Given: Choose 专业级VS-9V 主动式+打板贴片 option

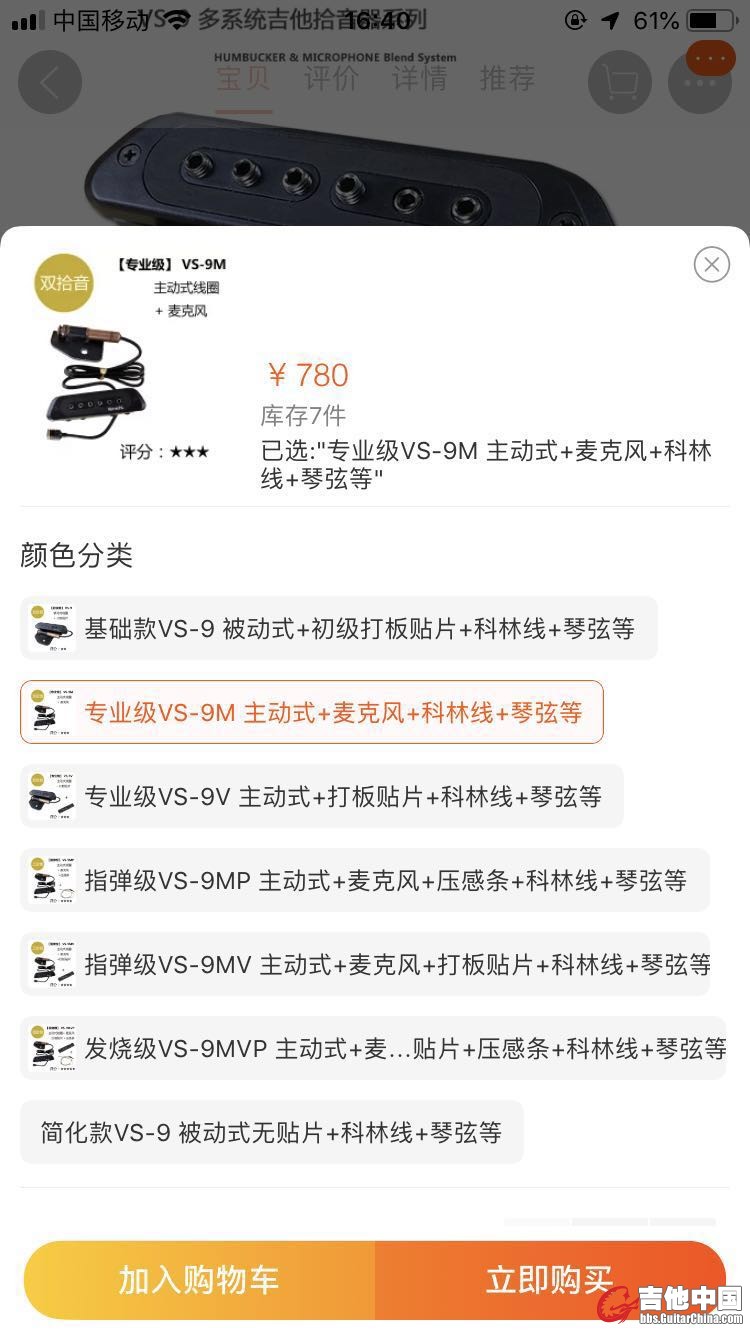Looking at the screenshot, I should [x=321, y=796].
